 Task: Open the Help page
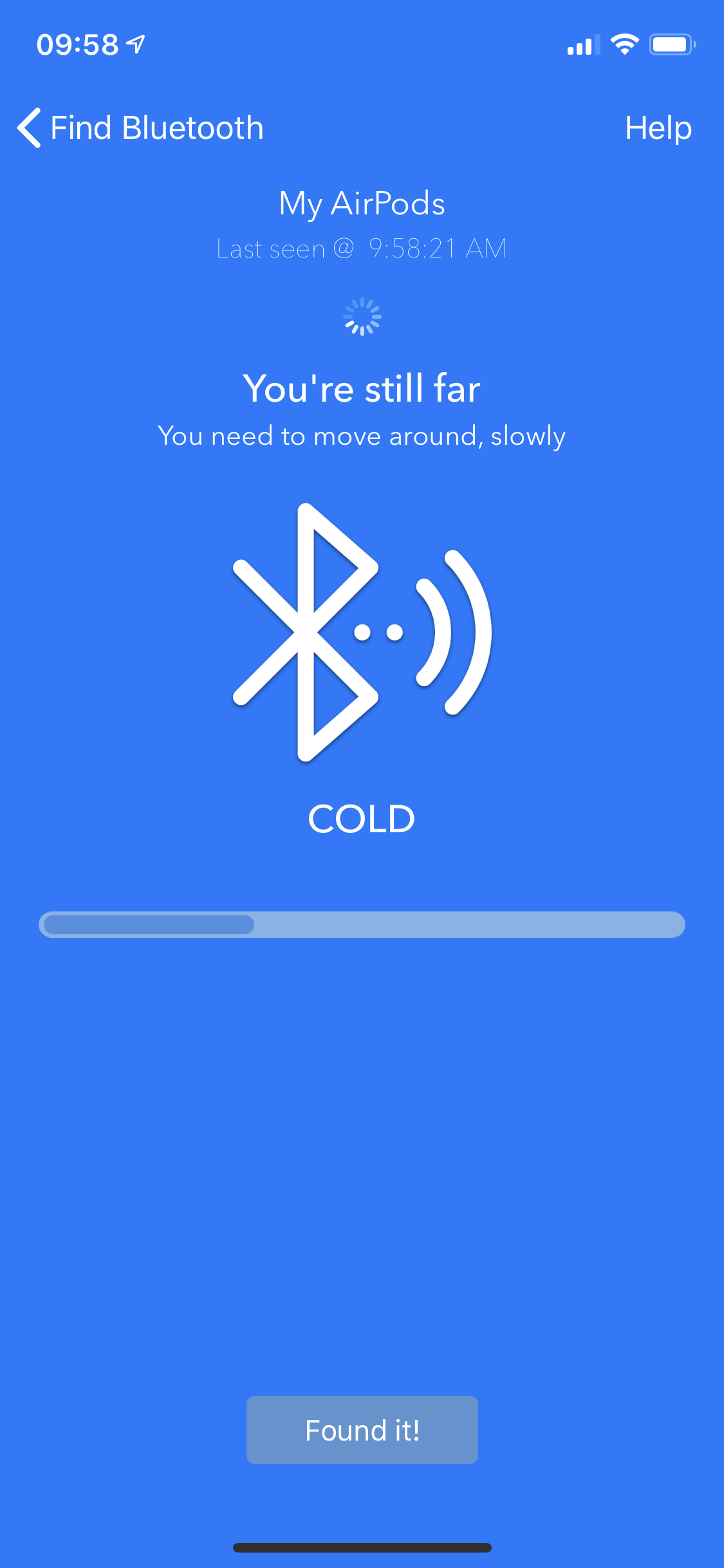pyautogui.click(x=658, y=127)
